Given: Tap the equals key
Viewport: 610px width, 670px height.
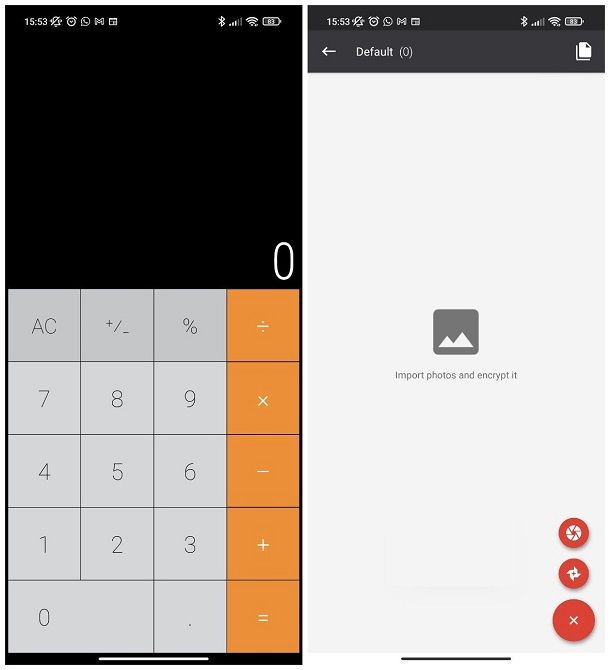Looking at the screenshot, I should 263,618.
